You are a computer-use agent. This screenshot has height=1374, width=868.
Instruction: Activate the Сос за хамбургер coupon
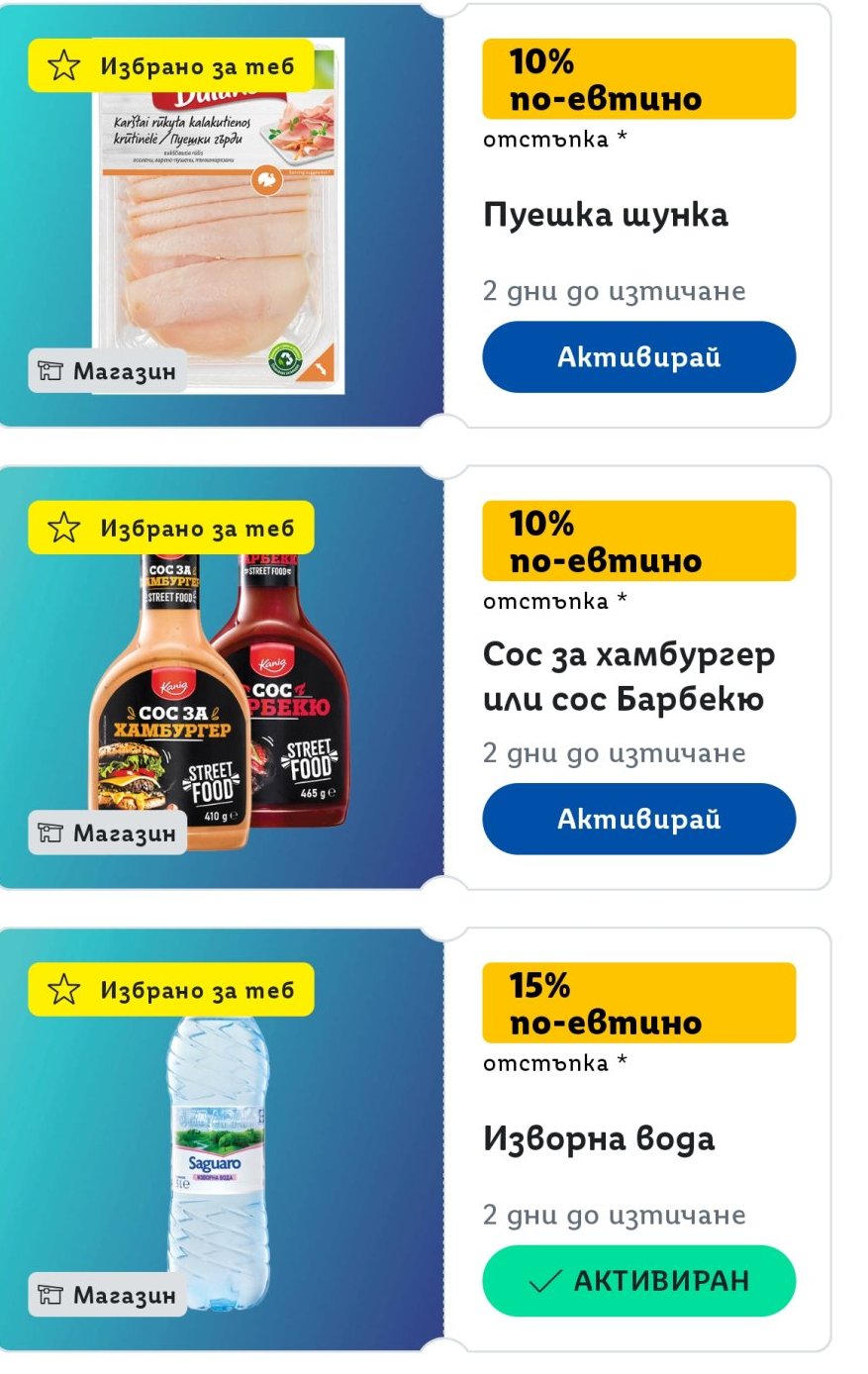(x=638, y=819)
